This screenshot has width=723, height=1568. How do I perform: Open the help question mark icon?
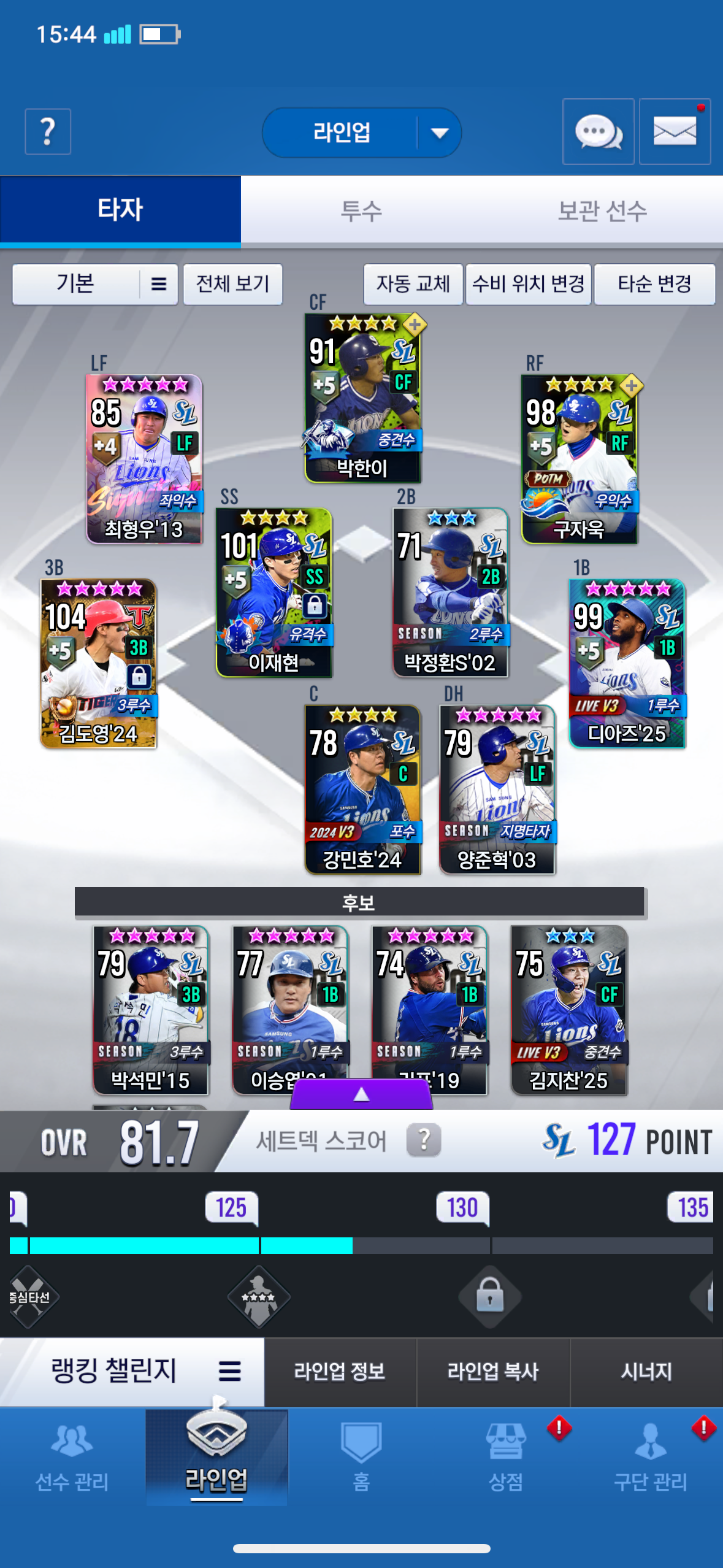pyautogui.click(x=48, y=131)
